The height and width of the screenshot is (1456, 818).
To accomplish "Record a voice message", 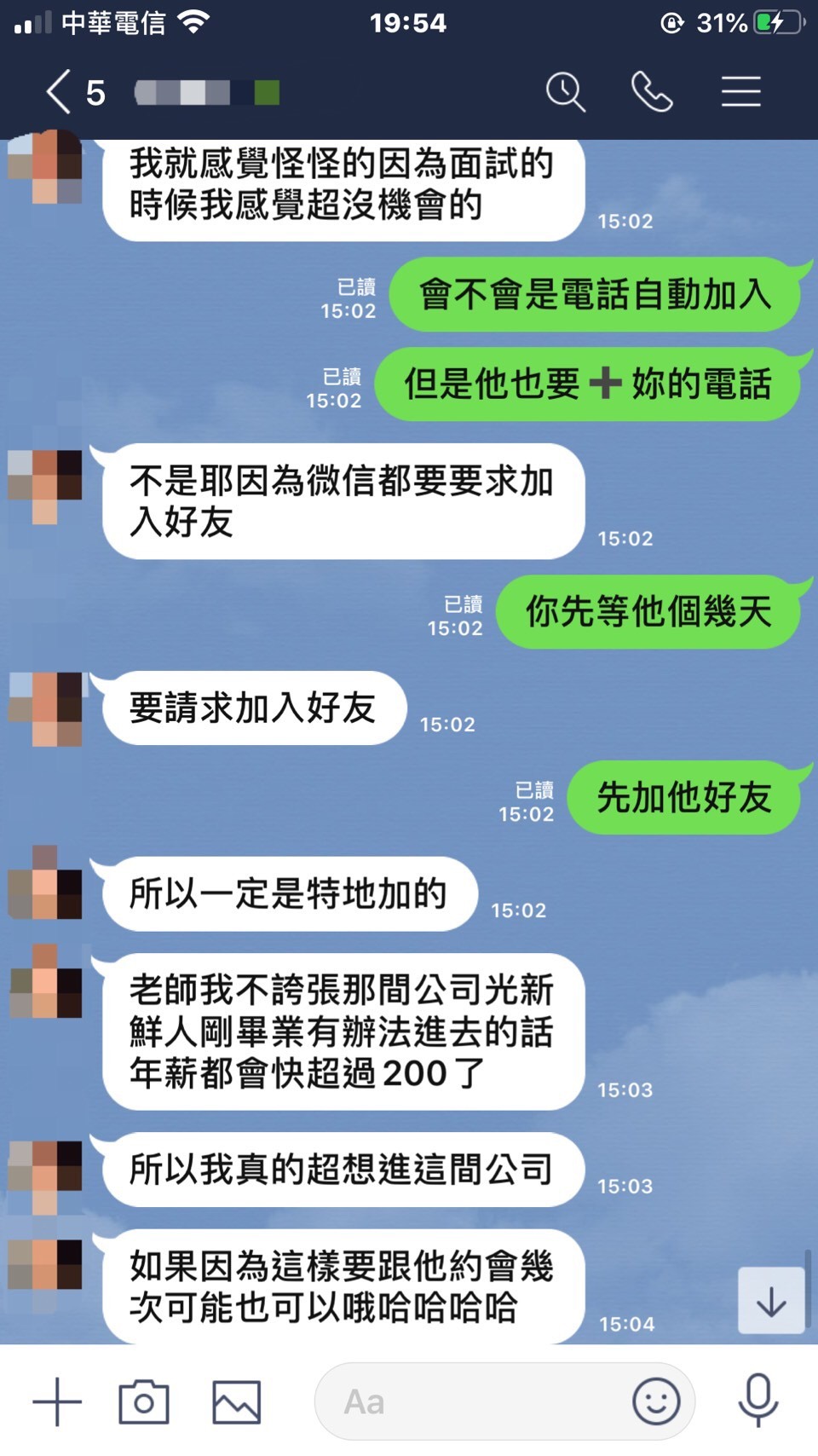I will pyautogui.click(x=758, y=1401).
